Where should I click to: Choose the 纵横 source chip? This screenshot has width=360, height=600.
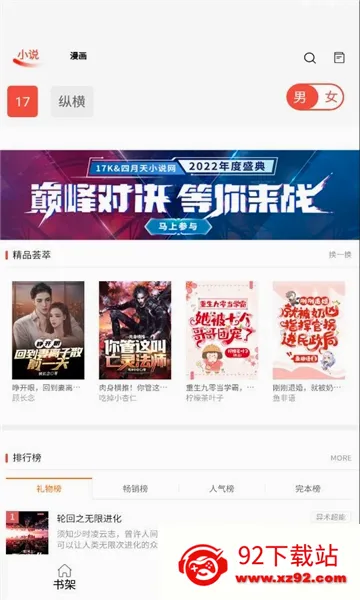72,101
